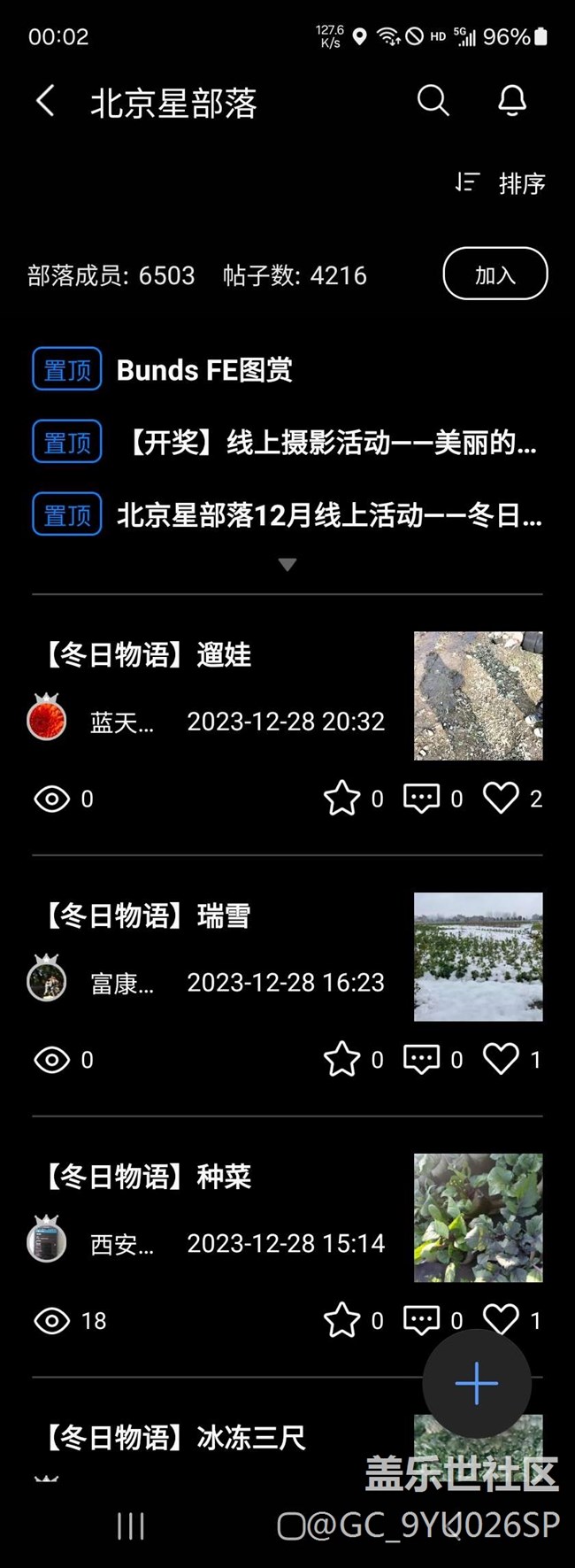Comment on the 【冬日物语】瑞雪 post
Screen dimensions: 575x1568
[421, 1059]
